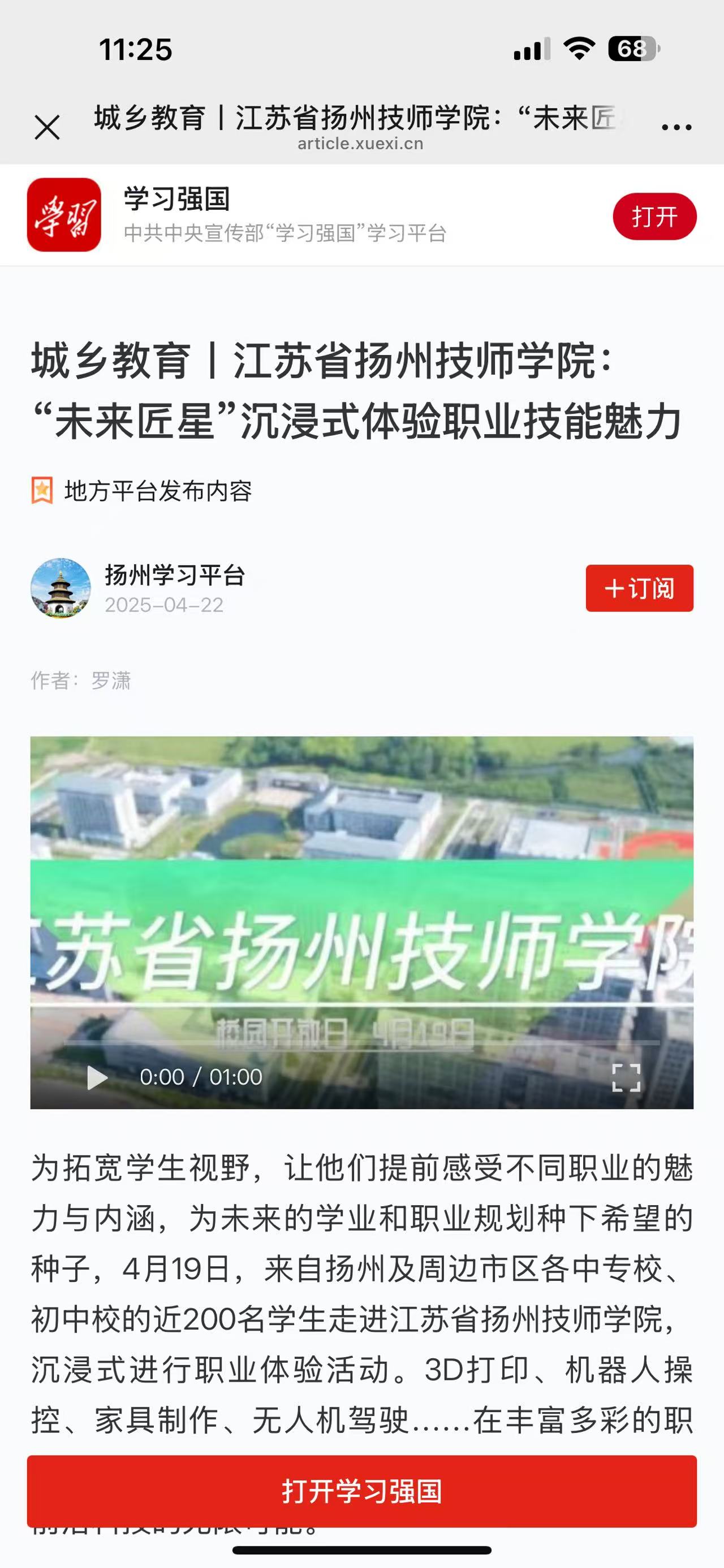The image size is (724, 1568).
Task: Close the article webview
Action: tap(47, 128)
